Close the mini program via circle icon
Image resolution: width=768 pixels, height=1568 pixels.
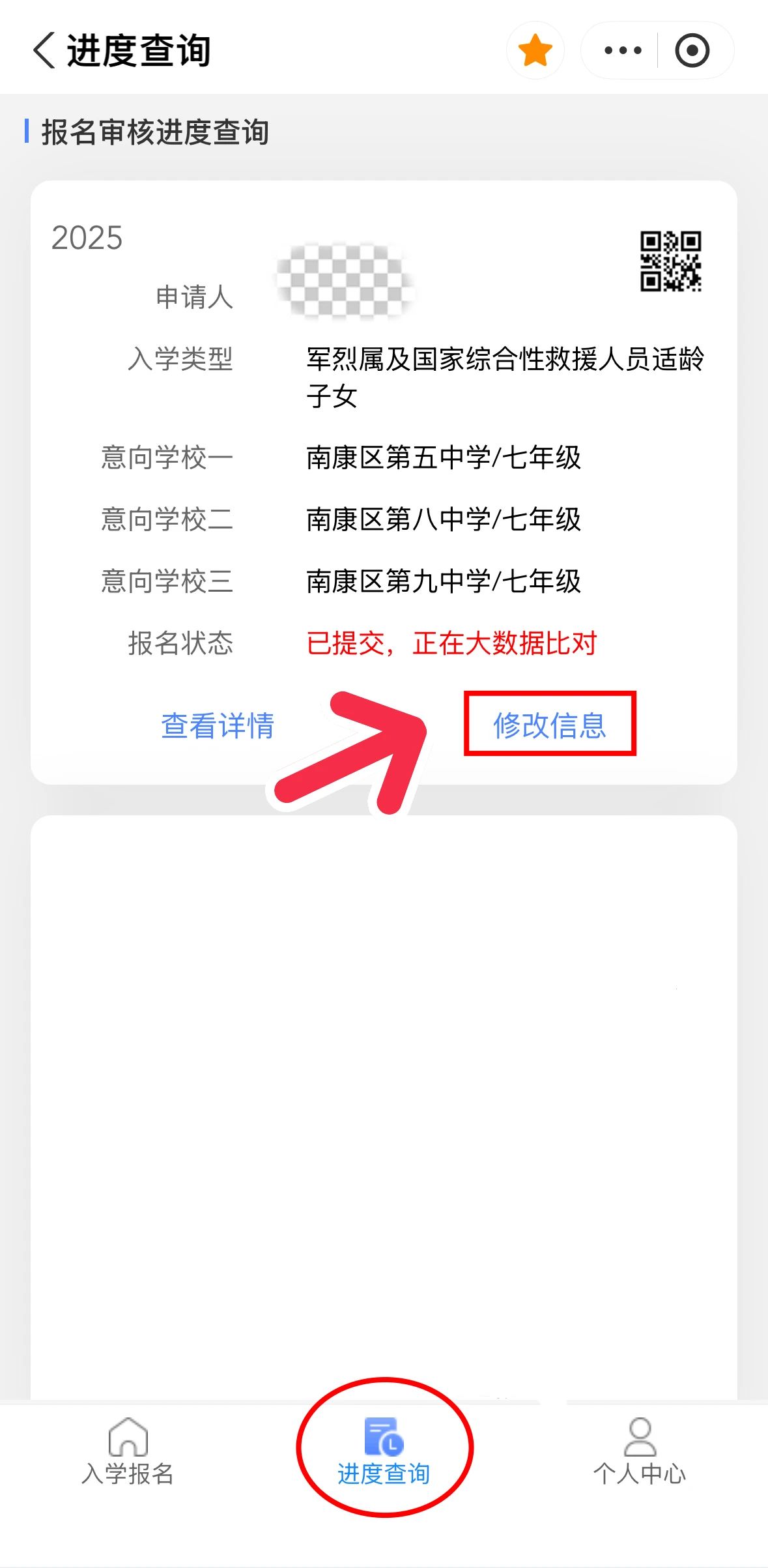click(692, 51)
